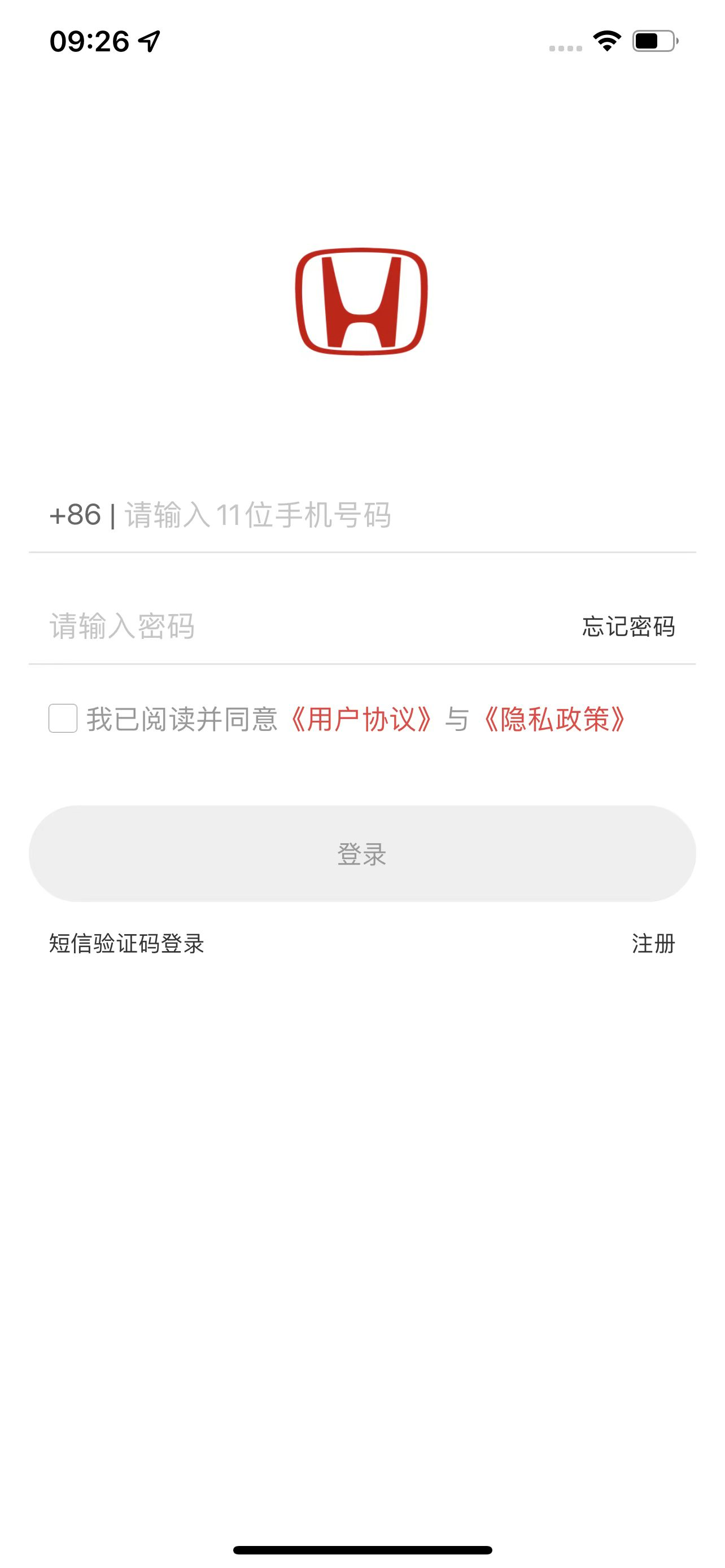Click the location arrow icon near the clock

tap(147, 41)
